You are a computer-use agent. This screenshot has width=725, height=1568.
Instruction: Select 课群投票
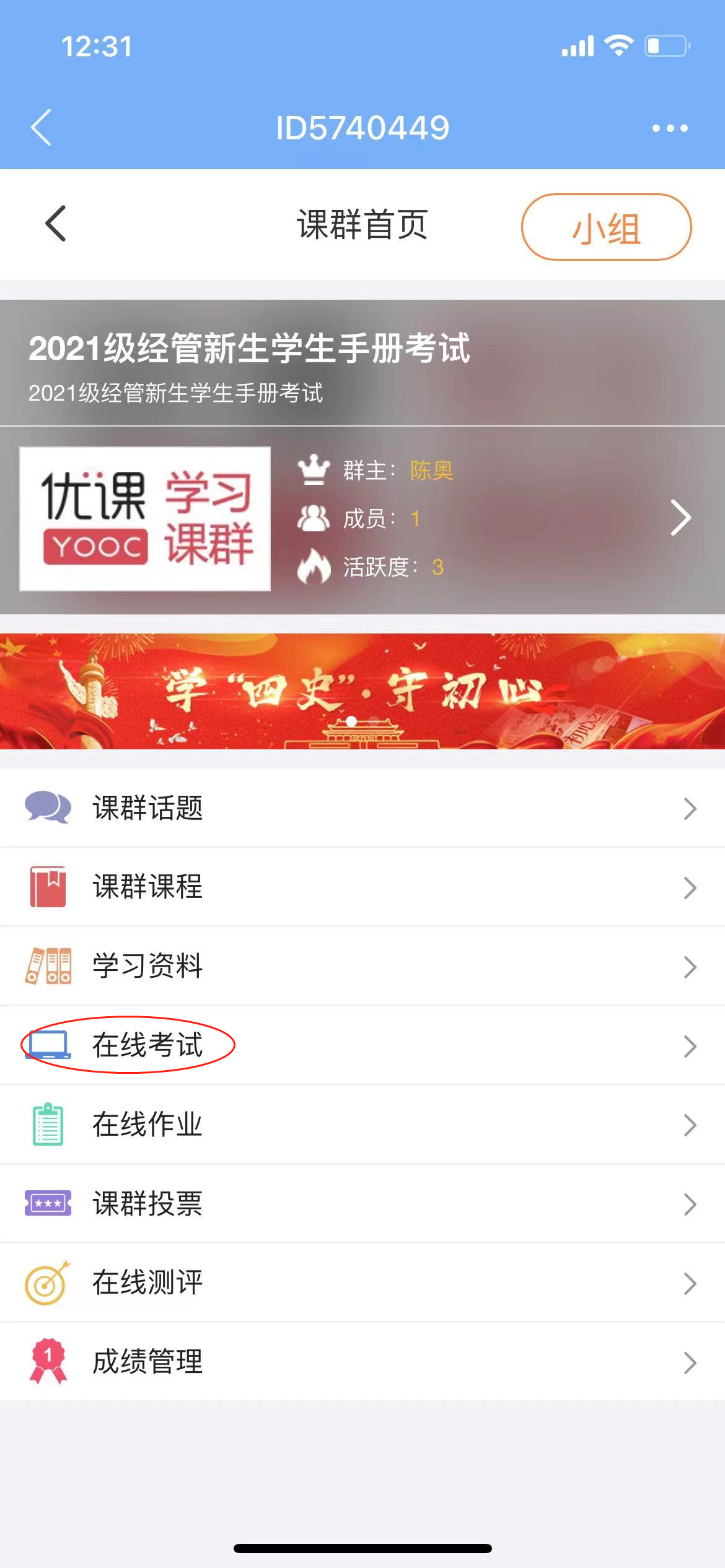[x=362, y=1203]
